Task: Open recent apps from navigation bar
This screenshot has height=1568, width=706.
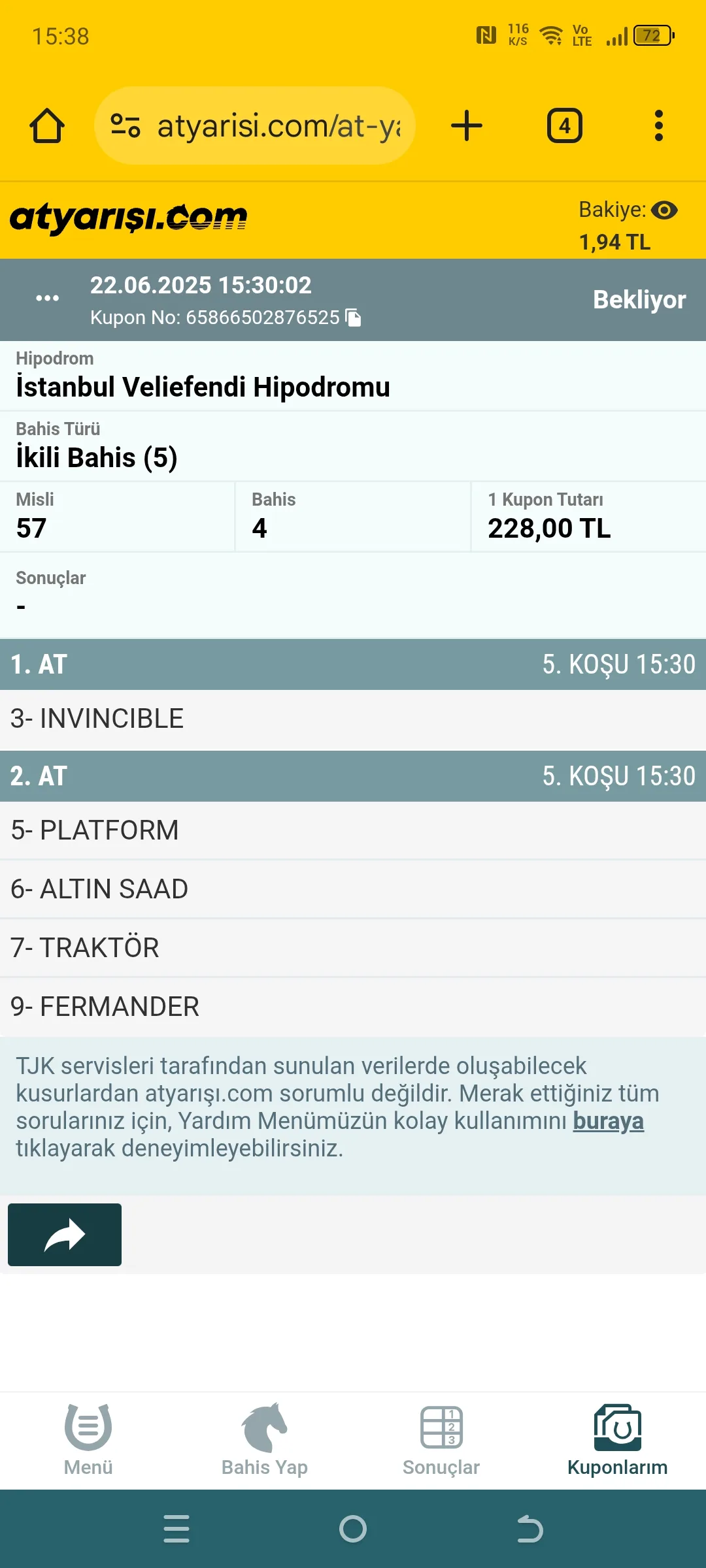Action: coord(176,1529)
